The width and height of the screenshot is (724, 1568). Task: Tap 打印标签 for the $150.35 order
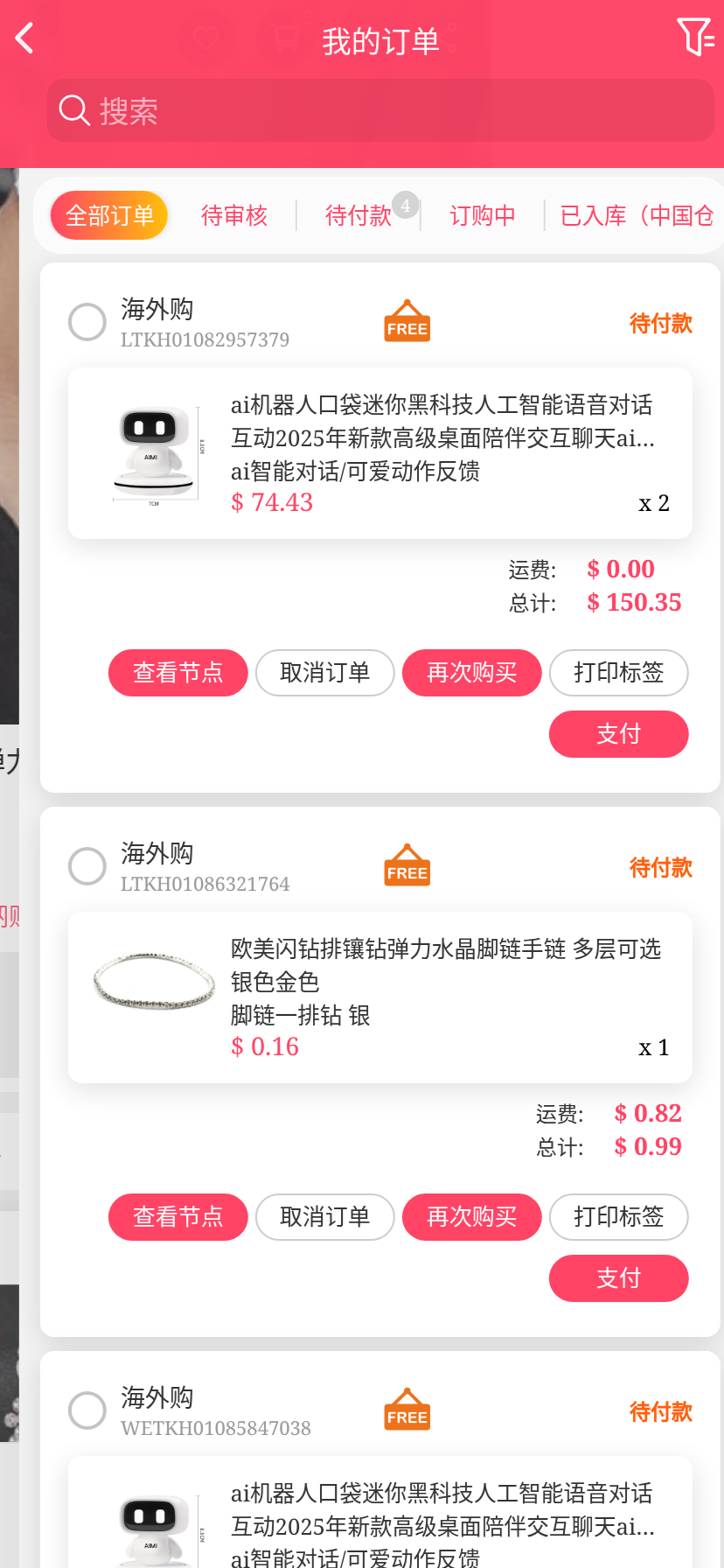619,673
